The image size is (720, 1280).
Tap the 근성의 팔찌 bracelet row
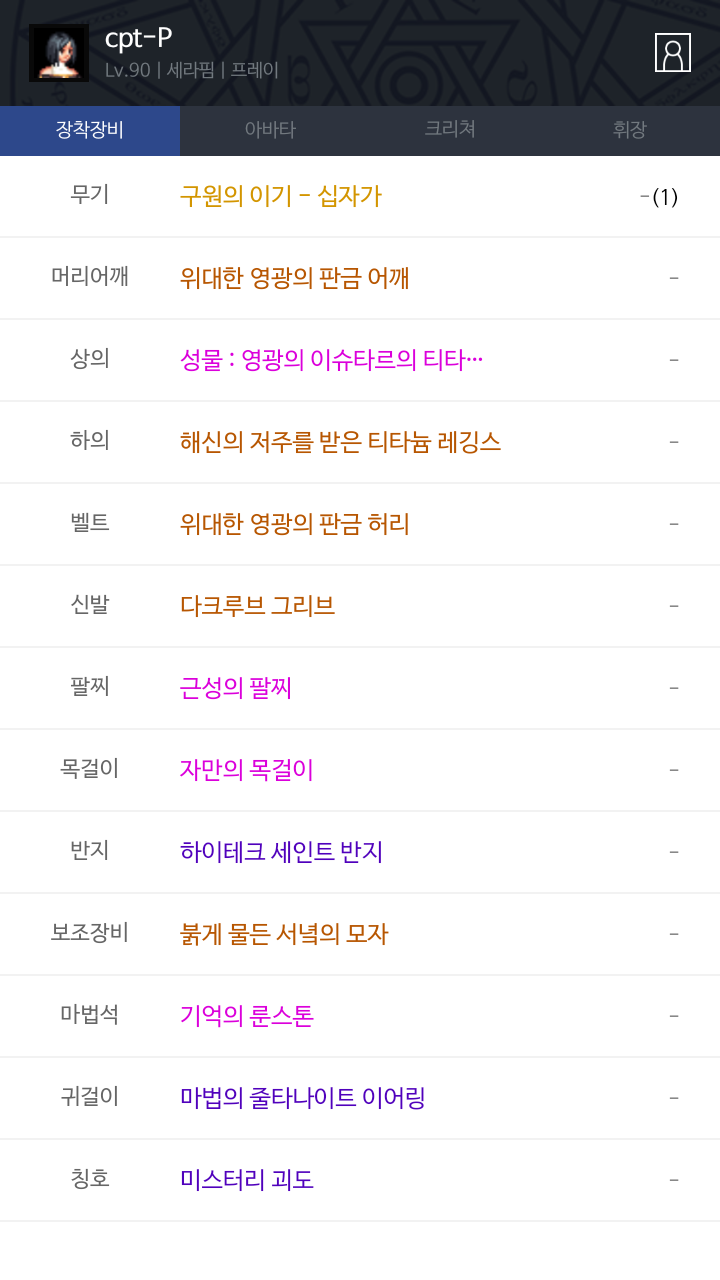[360, 688]
